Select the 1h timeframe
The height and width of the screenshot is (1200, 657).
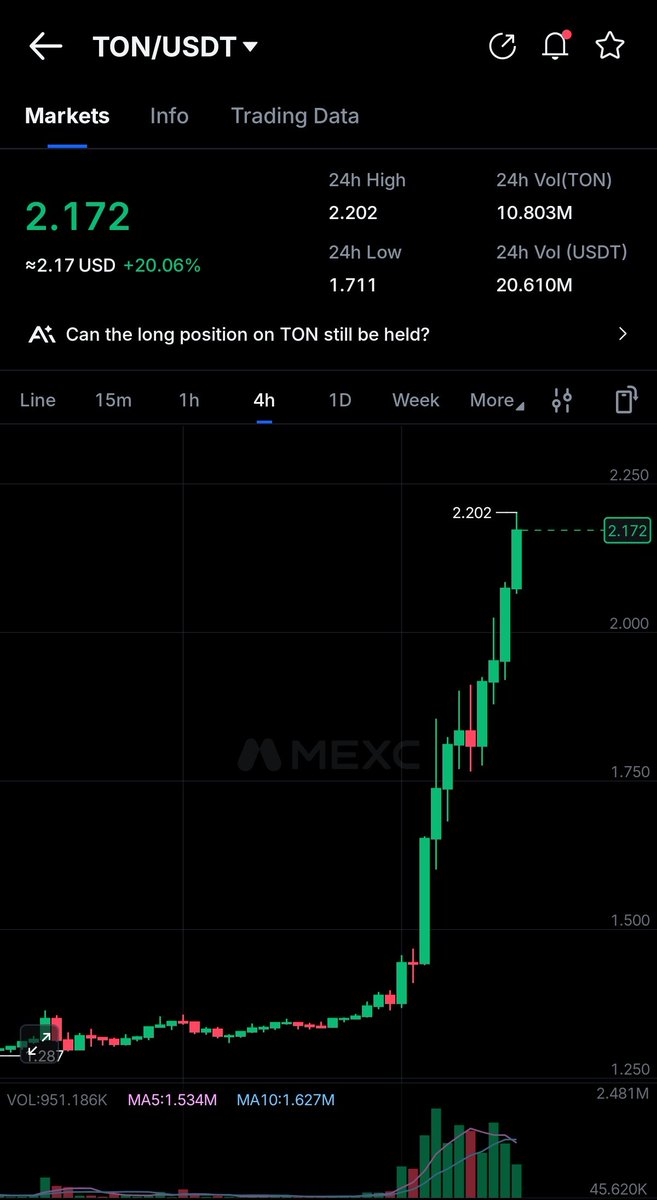tap(189, 400)
